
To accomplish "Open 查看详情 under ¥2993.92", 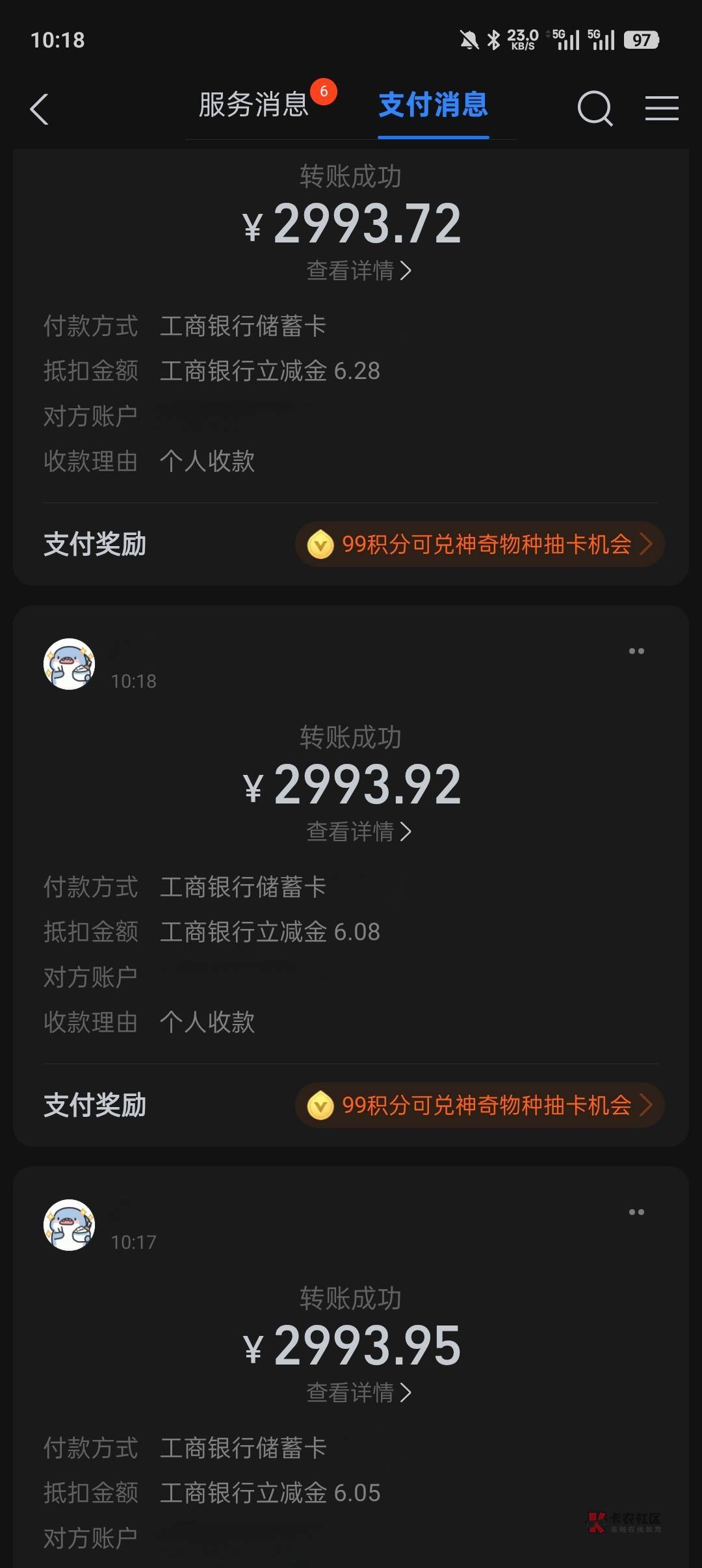I will click(359, 831).
